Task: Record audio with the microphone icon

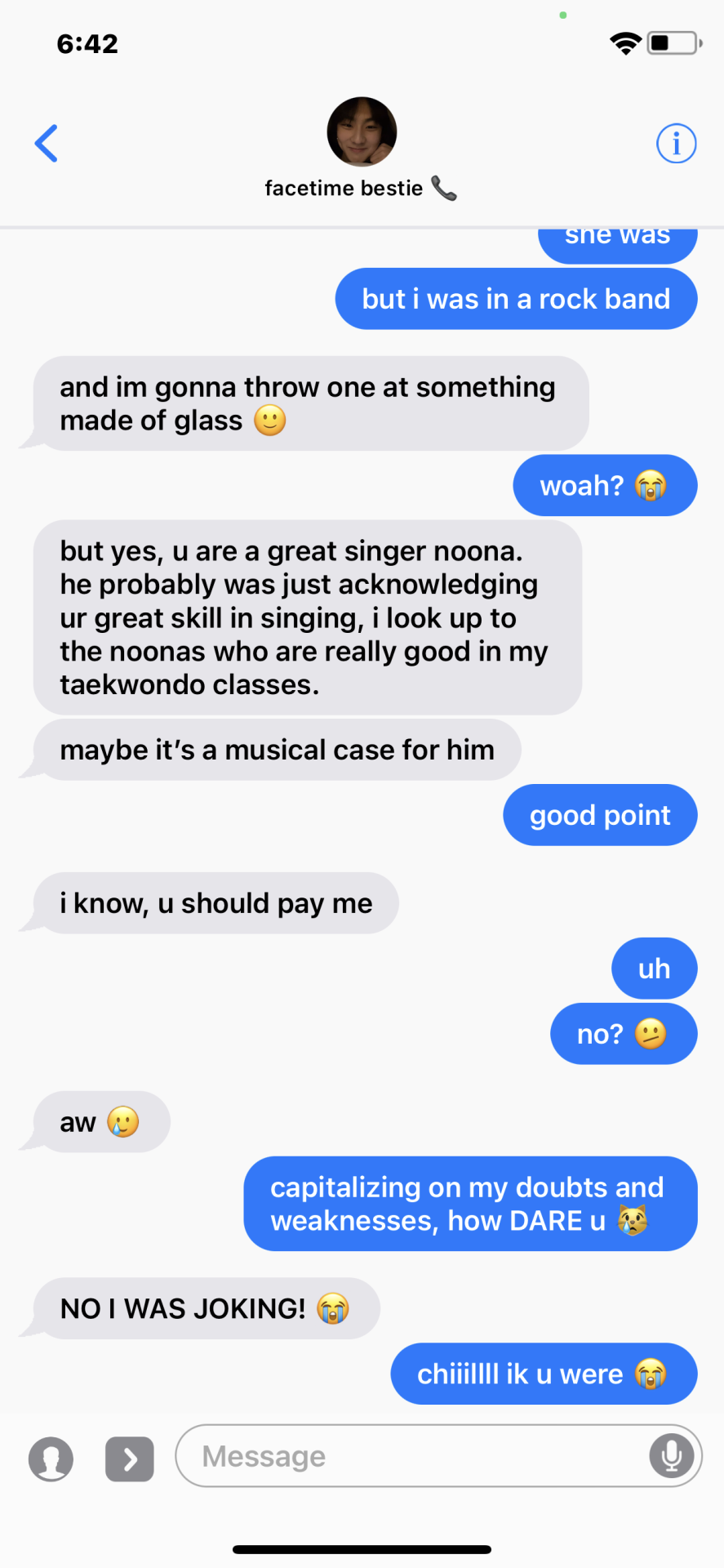Action: point(671,1455)
